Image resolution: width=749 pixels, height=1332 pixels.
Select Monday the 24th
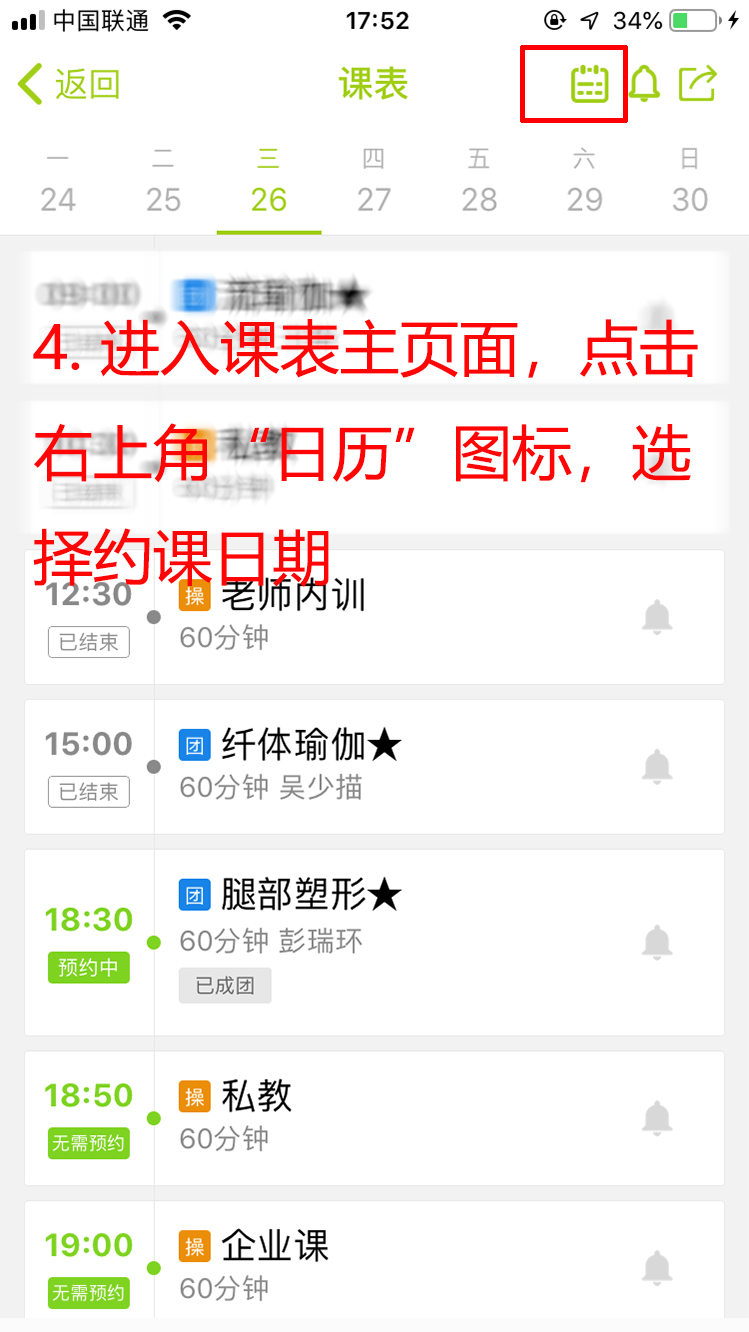[58, 182]
